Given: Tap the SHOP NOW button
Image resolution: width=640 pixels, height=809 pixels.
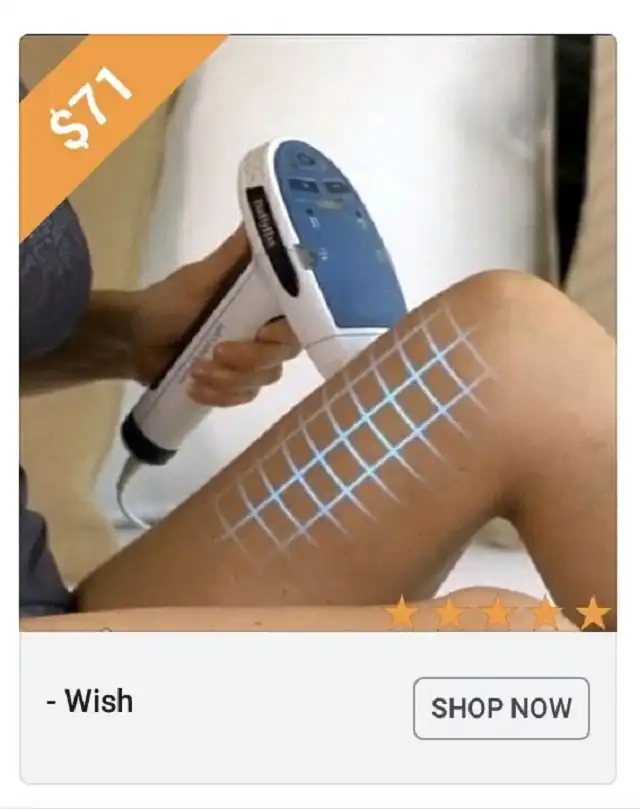Looking at the screenshot, I should coord(501,708).
